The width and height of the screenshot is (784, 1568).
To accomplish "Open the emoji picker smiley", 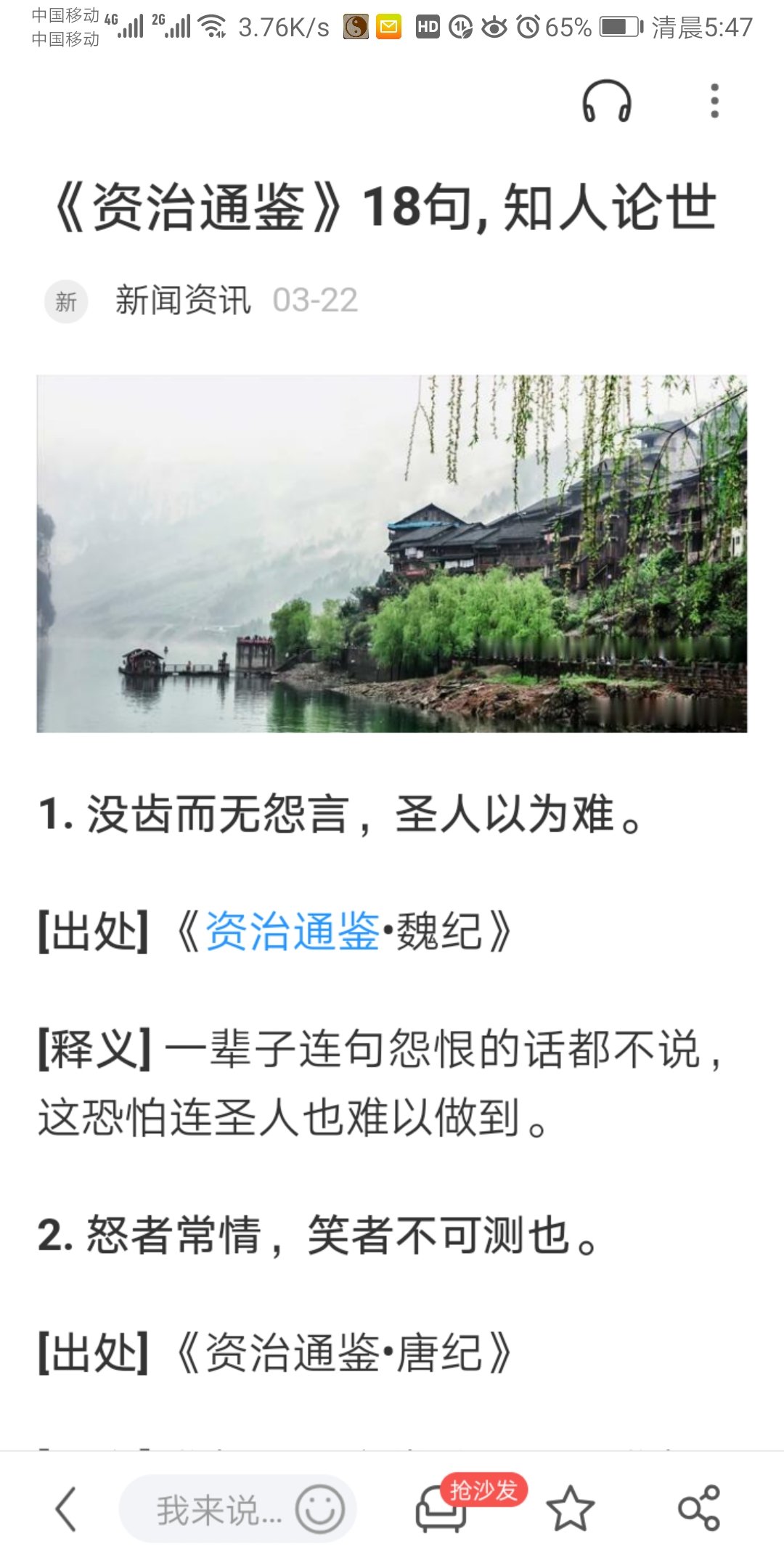I will (319, 1509).
